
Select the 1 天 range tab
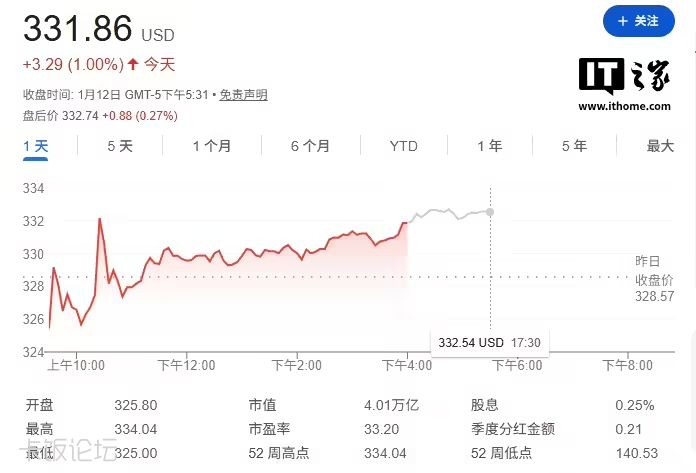pos(36,146)
